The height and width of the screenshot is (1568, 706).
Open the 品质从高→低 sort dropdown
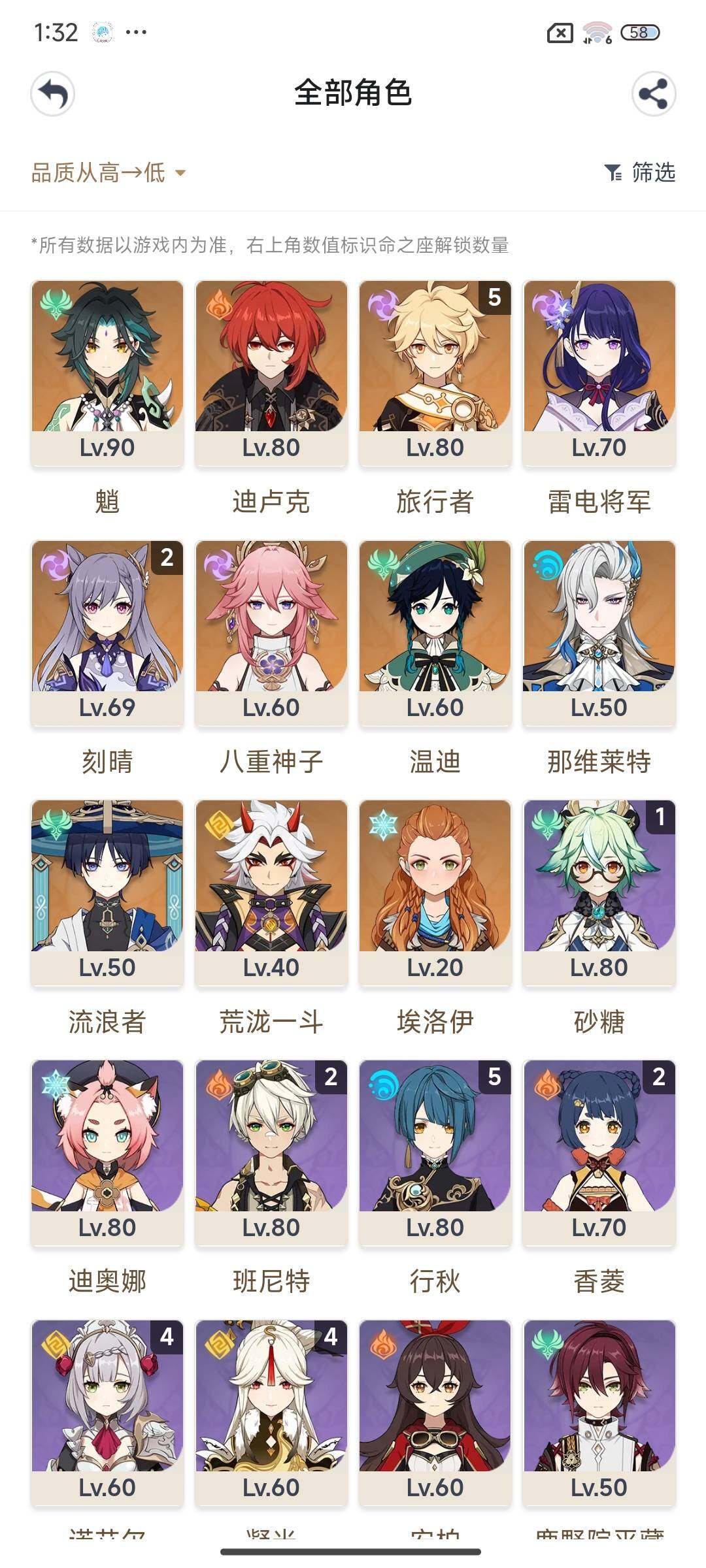click(x=109, y=173)
